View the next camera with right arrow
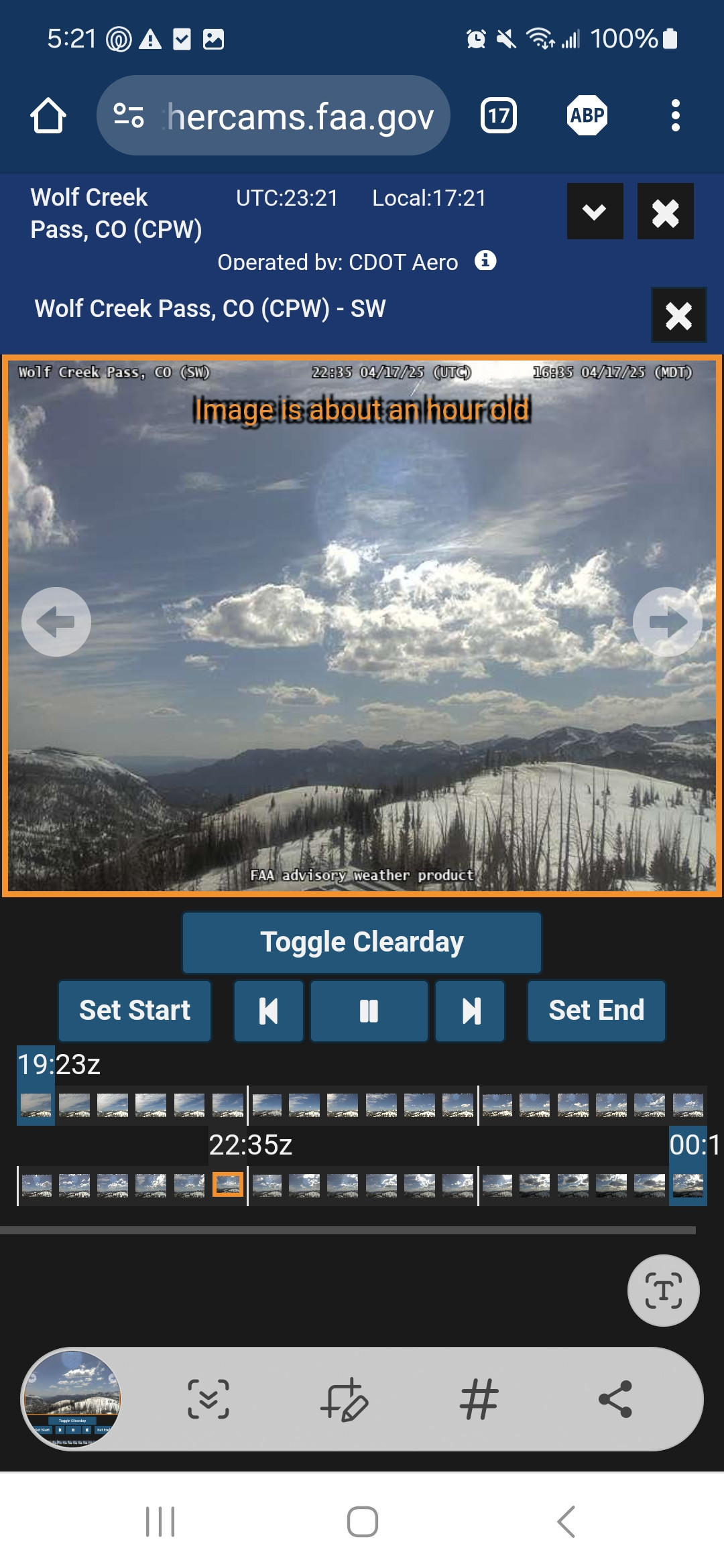The height and width of the screenshot is (1568, 724). 667,622
